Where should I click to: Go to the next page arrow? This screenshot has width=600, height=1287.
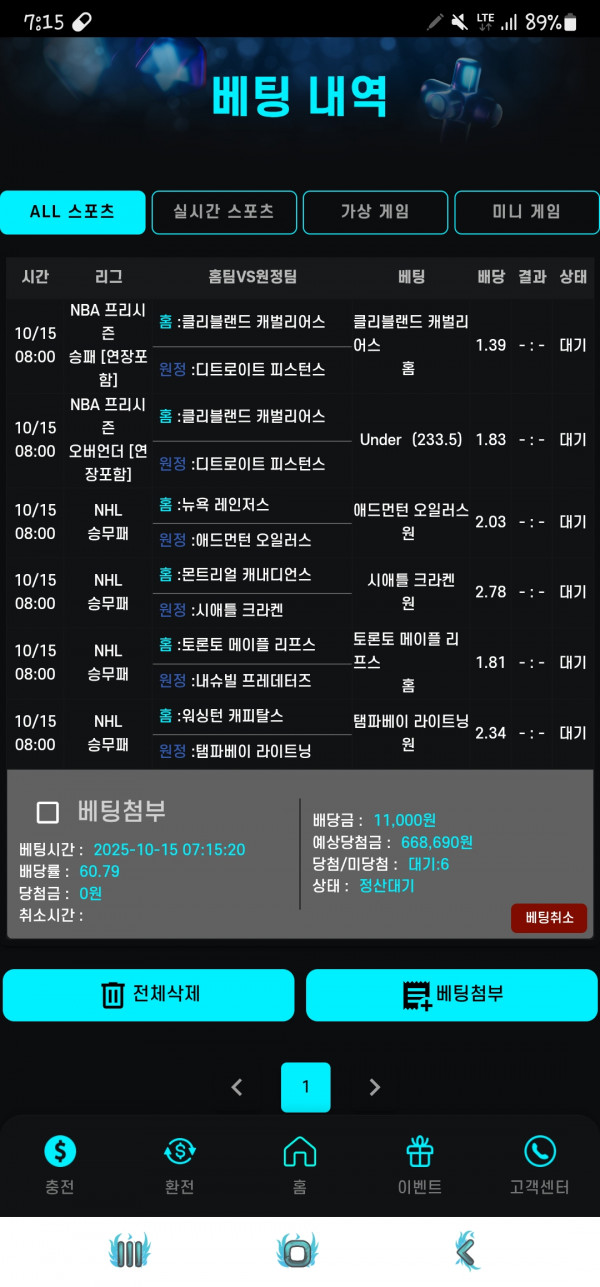click(375, 1087)
